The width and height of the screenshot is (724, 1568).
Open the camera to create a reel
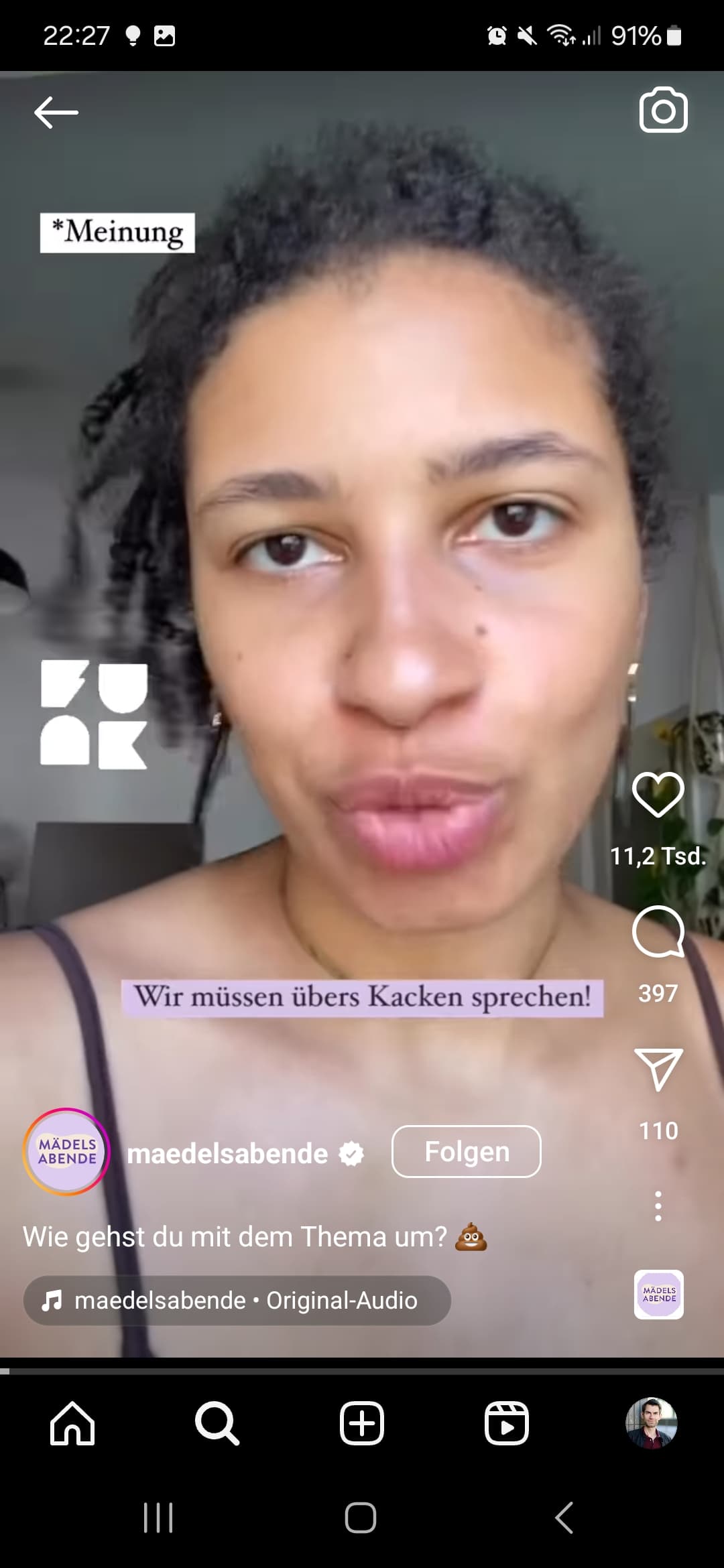[663, 111]
